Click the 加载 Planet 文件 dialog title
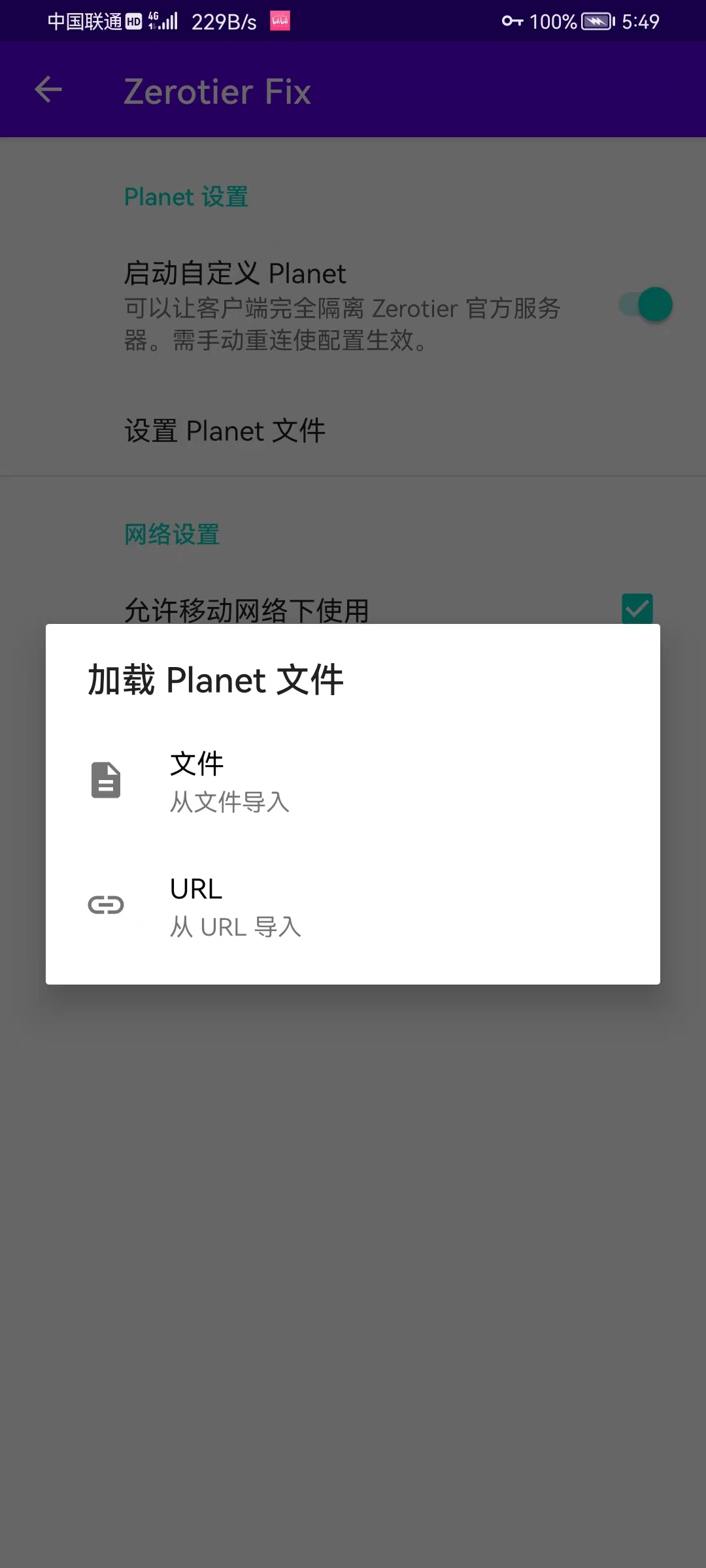The image size is (706, 1568). [215, 679]
